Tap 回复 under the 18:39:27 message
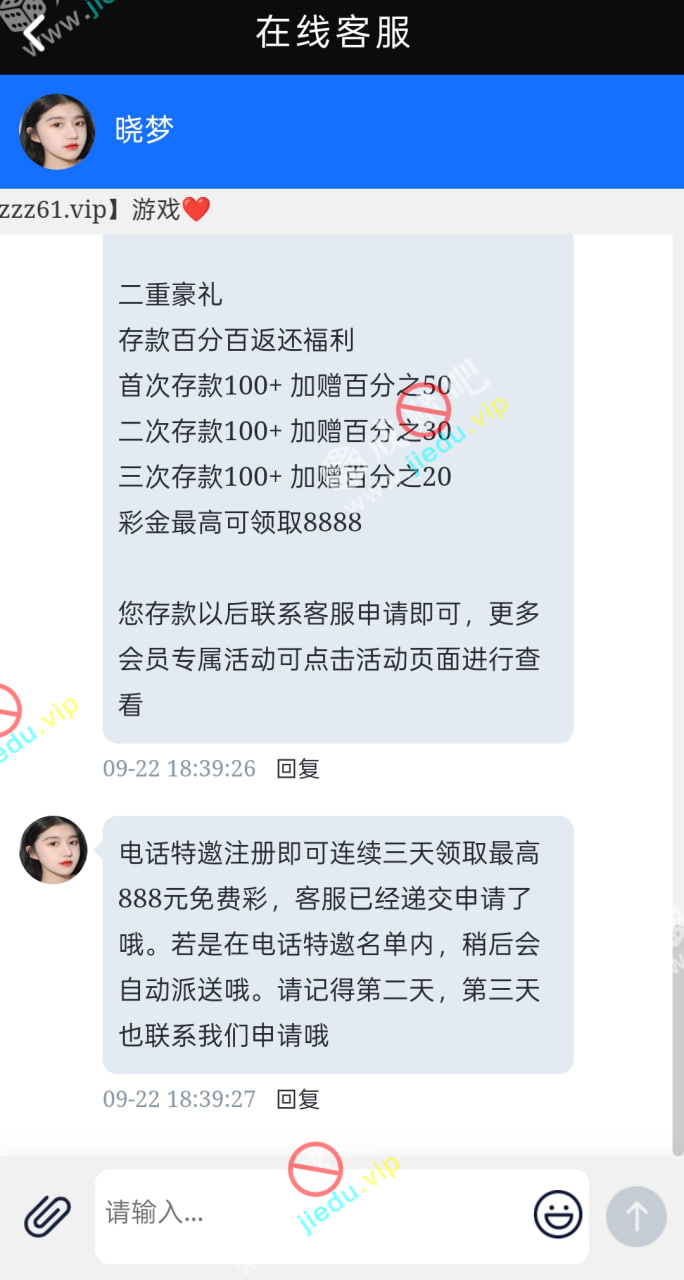 point(298,1099)
